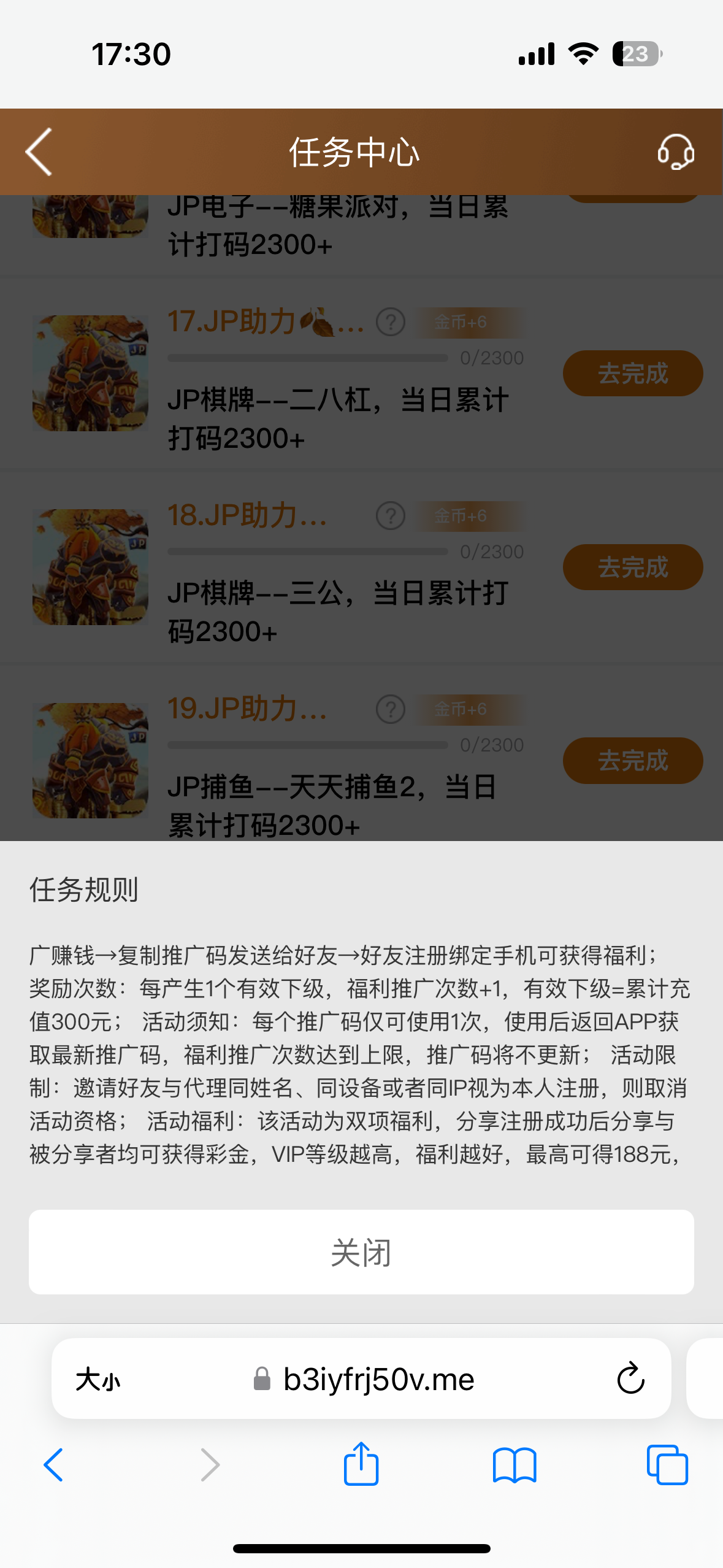
Task: Tap 去完成 for the 二八杠 task
Action: pyautogui.click(x=632, y=373)
